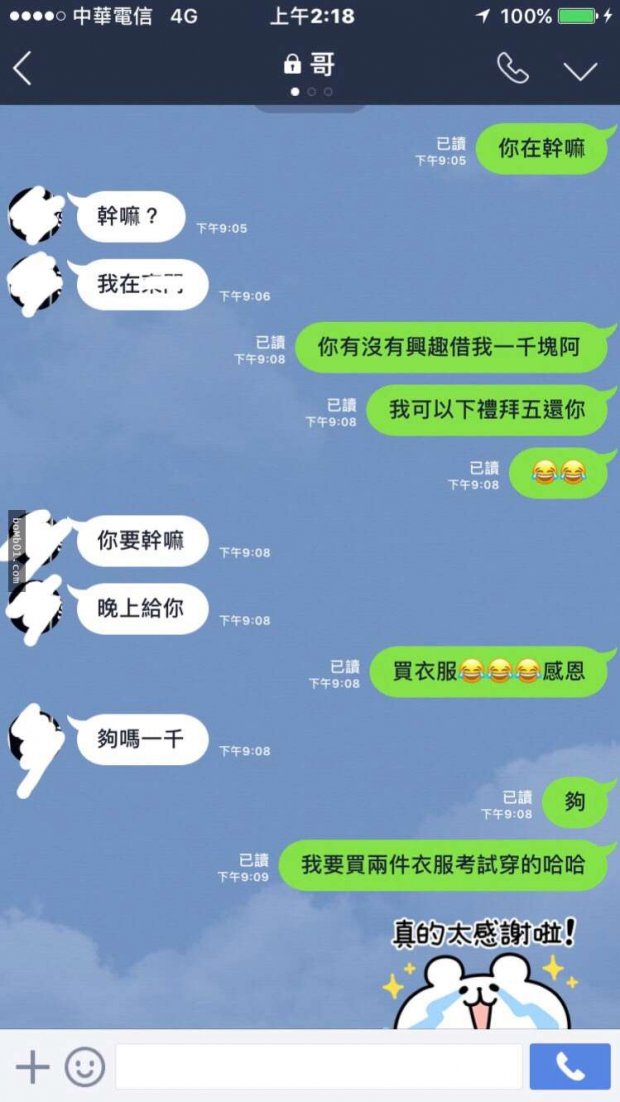Screen dimensions: 620x1102
Task: Open the plus attachment menu
Action: pyautogui.click(x=32, y=1067)
